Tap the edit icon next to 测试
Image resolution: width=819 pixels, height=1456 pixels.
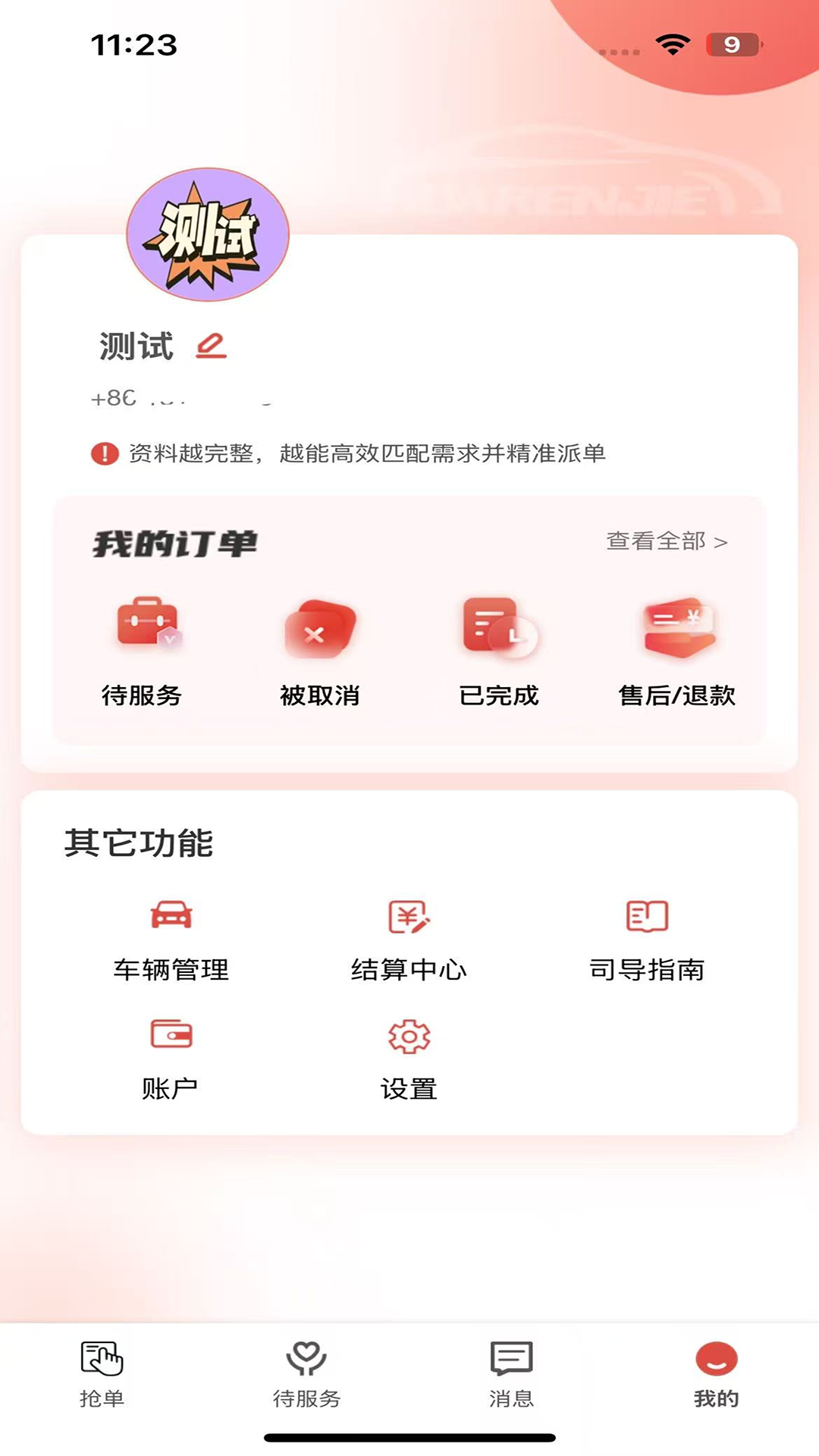click(x=211, y=346)
